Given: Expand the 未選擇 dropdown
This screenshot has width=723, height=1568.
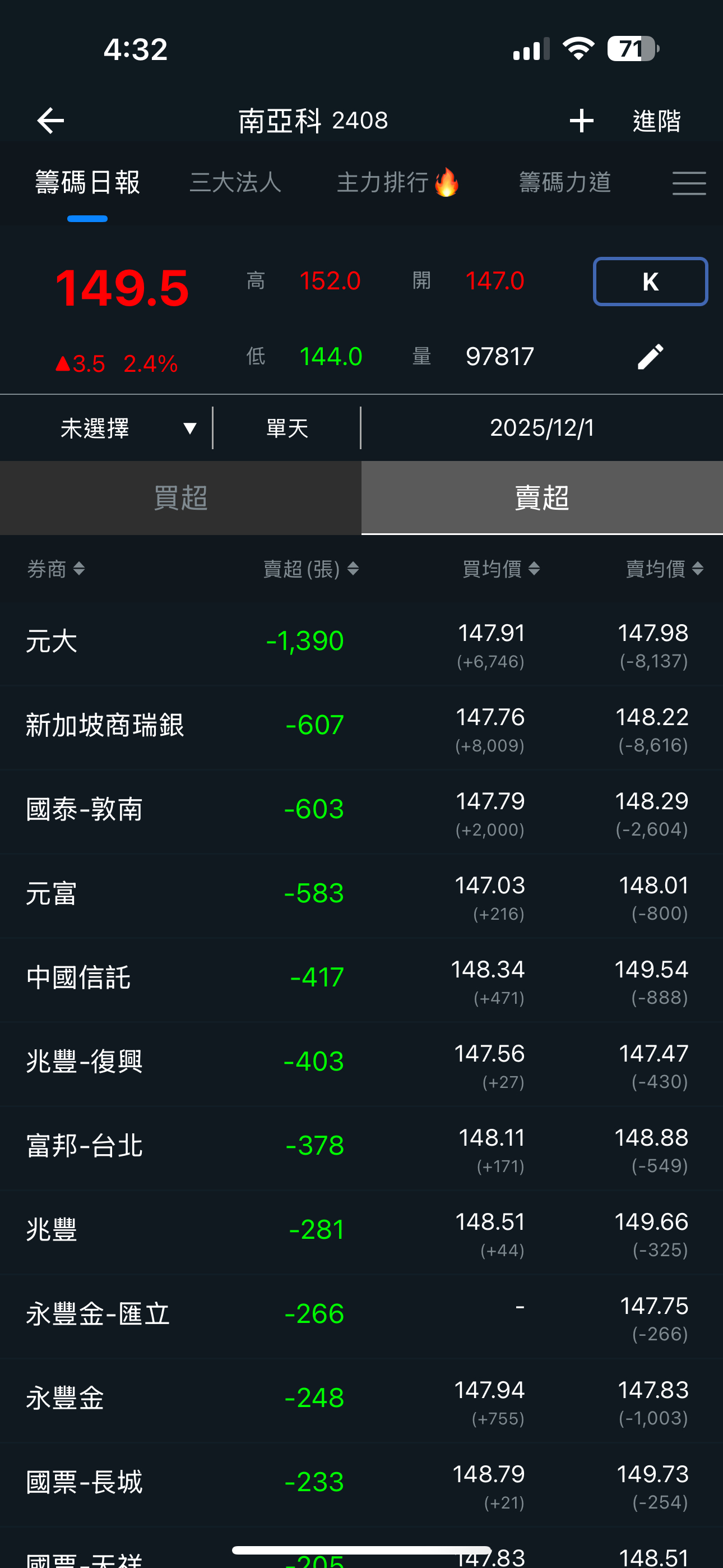Looking at the screenshot, I should (128, 428).
